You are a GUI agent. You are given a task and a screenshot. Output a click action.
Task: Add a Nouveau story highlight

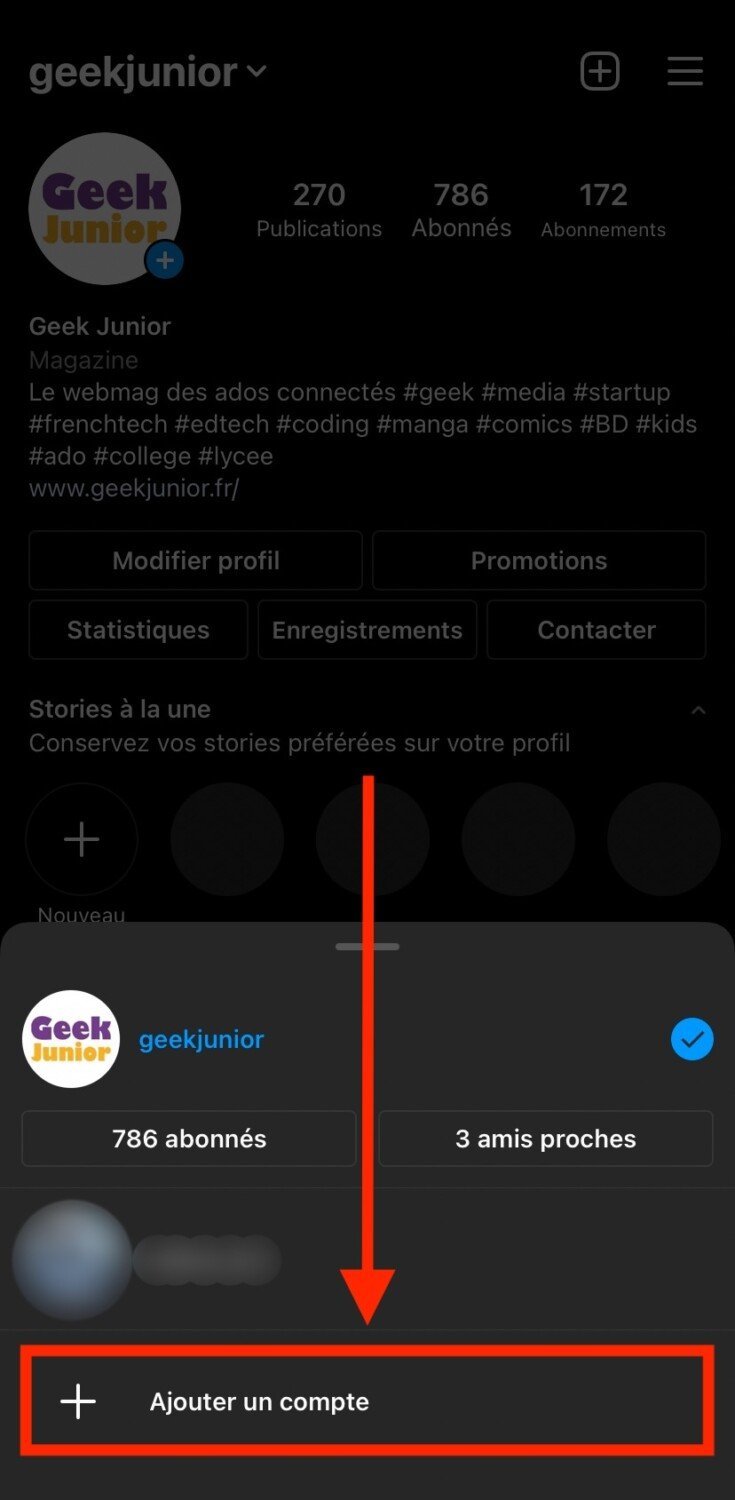81,840
